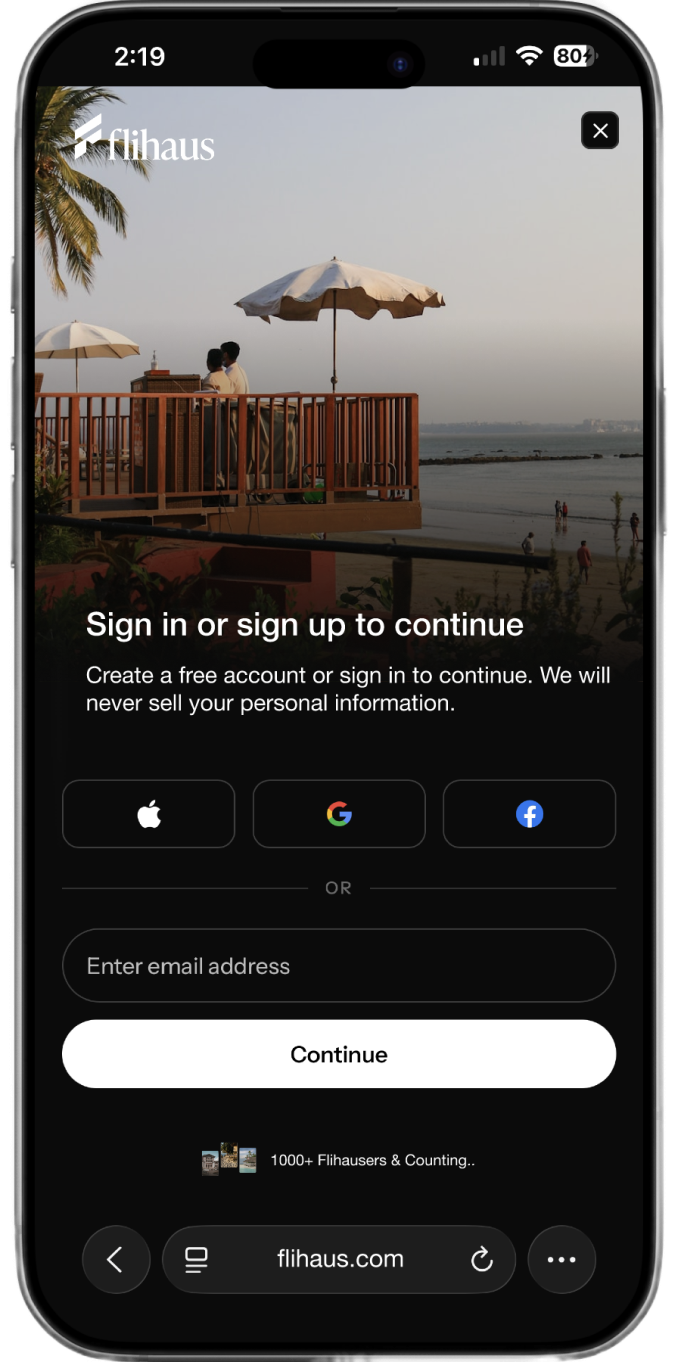
Task: Tap the flihaus.com address bar
Action: coord(340,1260)
